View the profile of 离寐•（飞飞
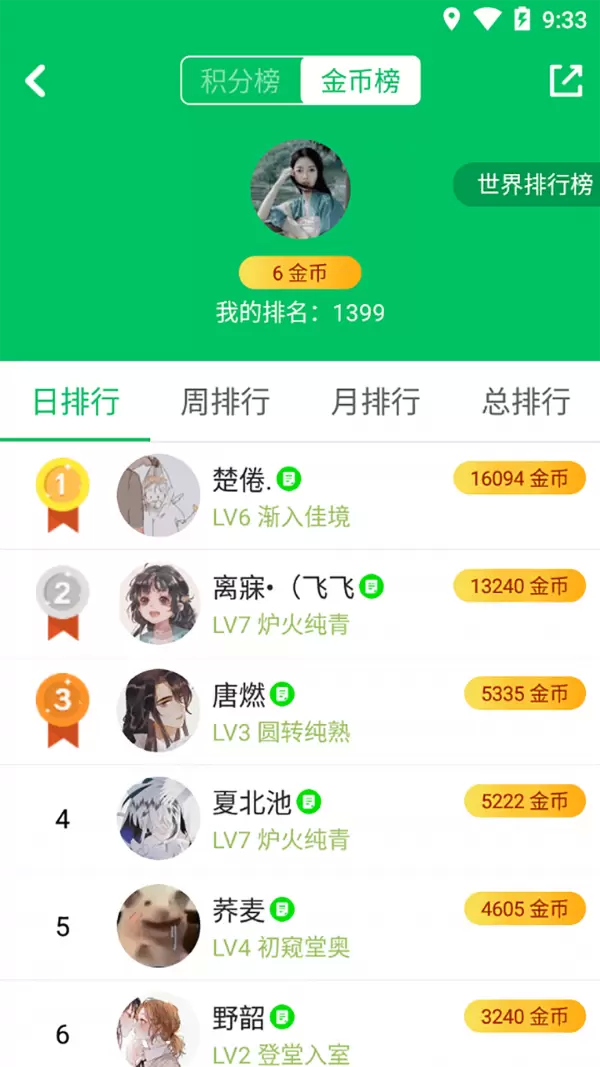600x1067 pixels. pos(300,604)
